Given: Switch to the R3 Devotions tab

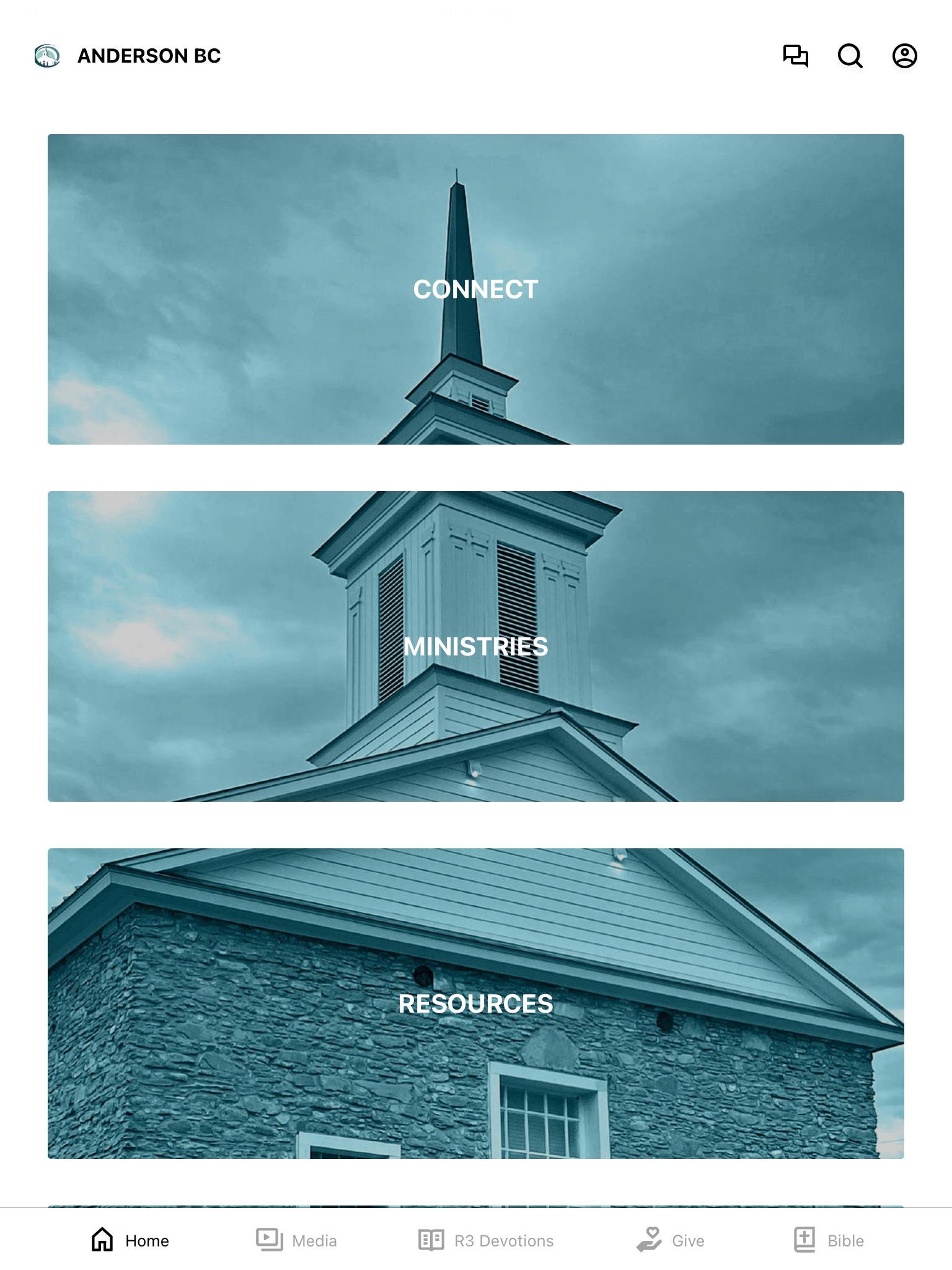Looking at the screenshot, I should click(x=486, y=1240).
